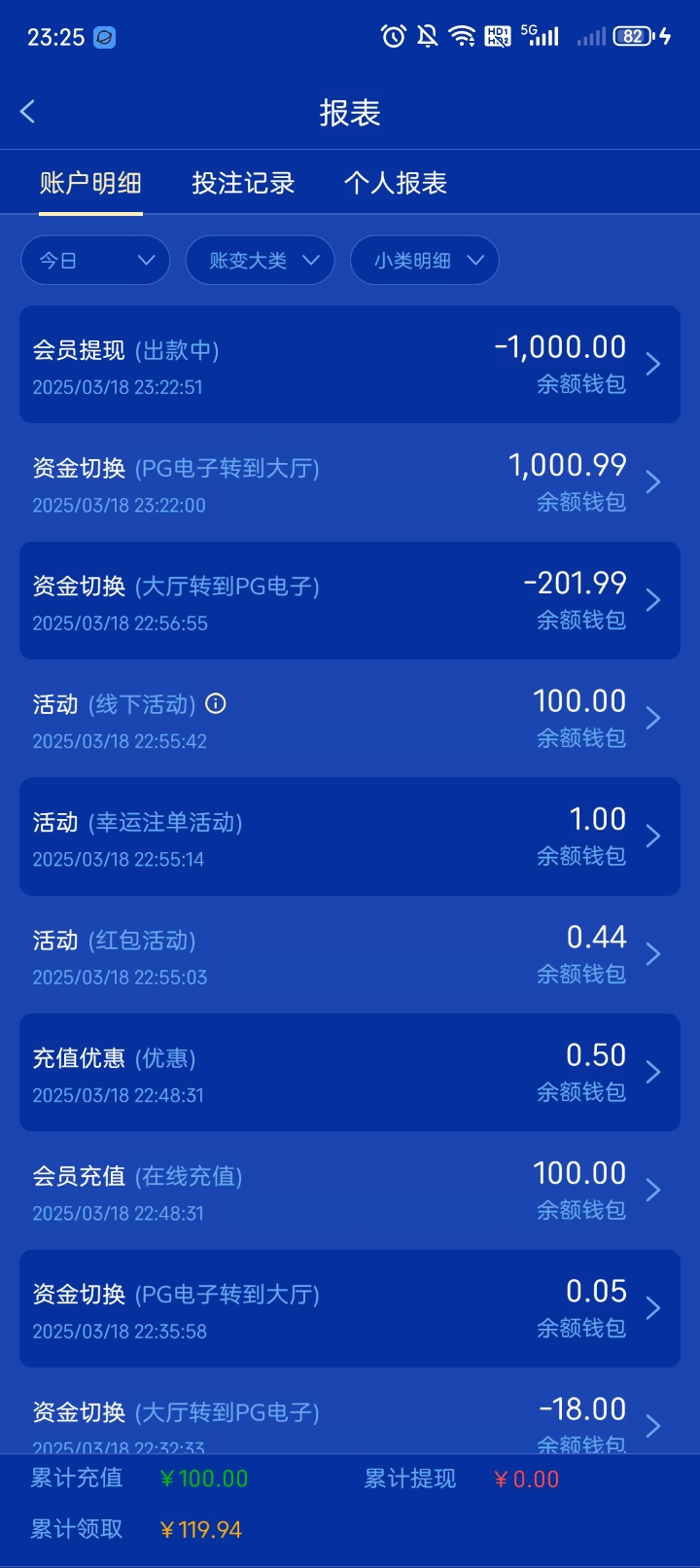Open the 会员提现 (出款中) -1,000.00 record
This screenshot has height=1568, width=700.
click(350, 365)
